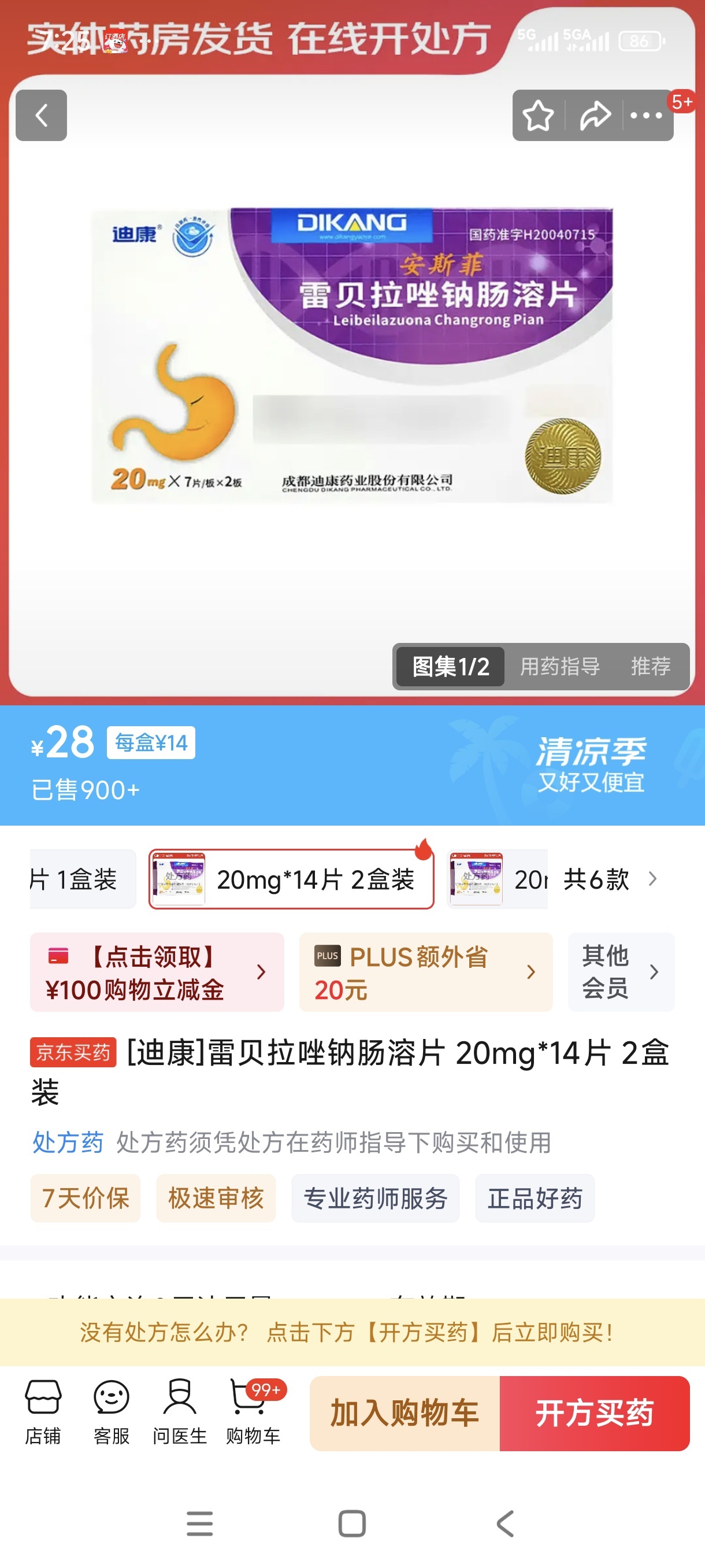This screenshot has height=1568, width=705.
Task: Open the PLUS额外省20元 offer
Action: coord(425,972)
